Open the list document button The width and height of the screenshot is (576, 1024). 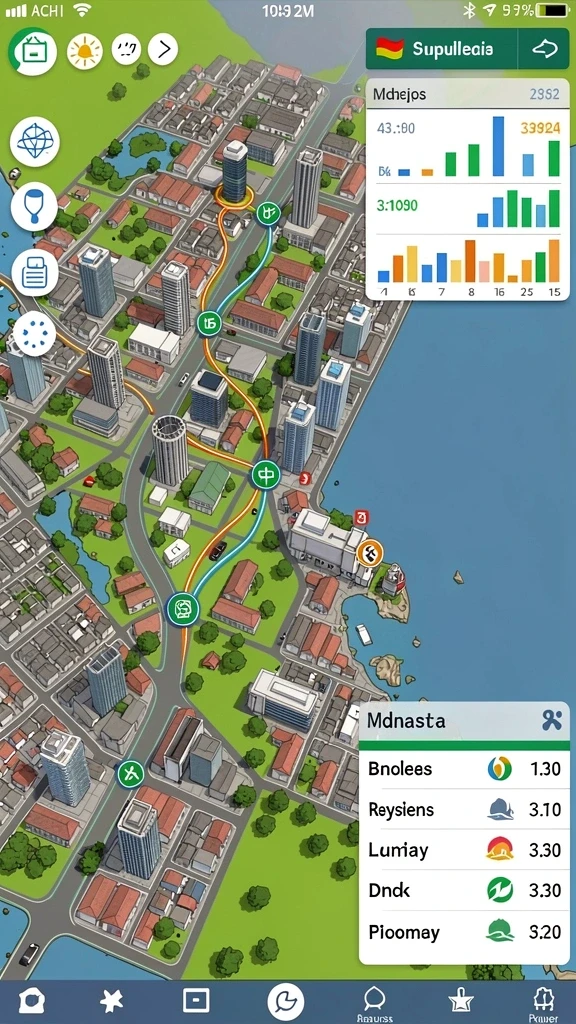pos(35,272)
